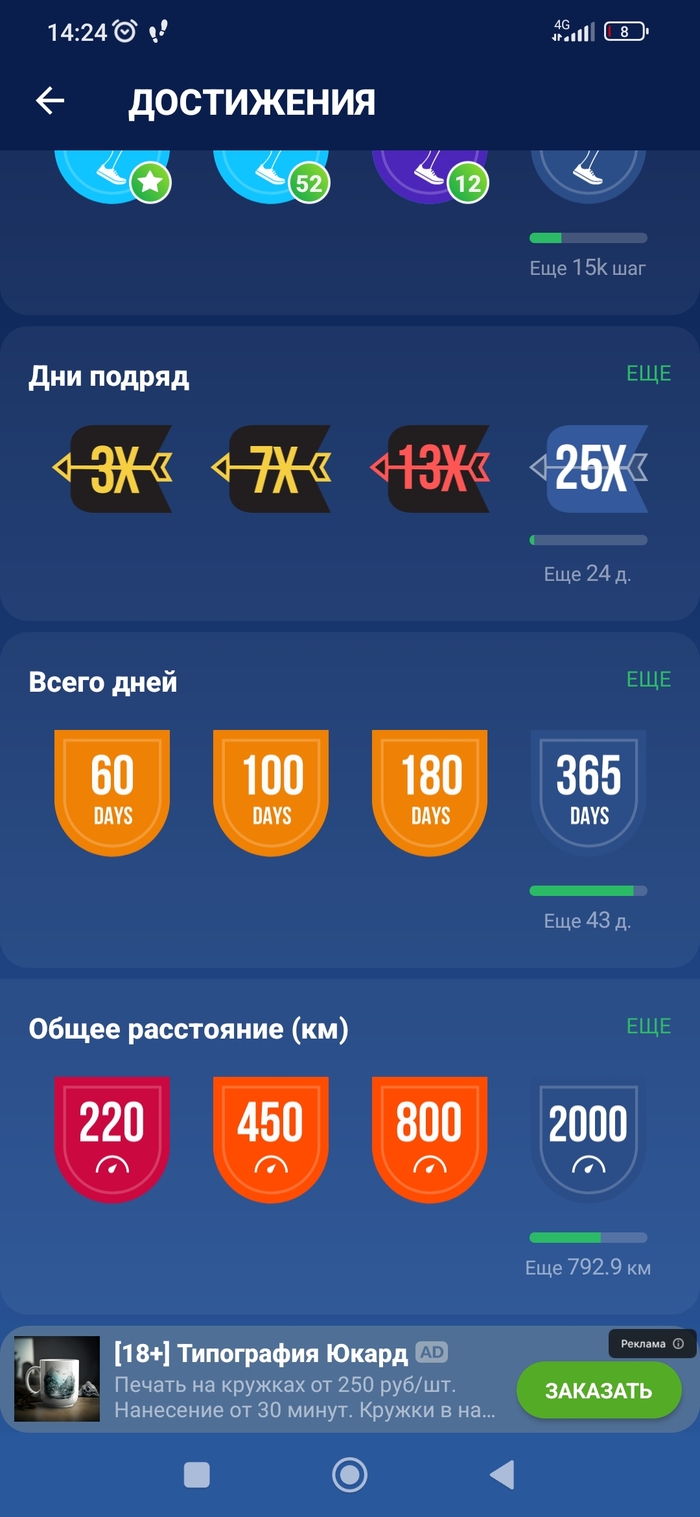Show more in the Всего дней section
This screenshot has height=1517, width=700.
tap(648, 680)
